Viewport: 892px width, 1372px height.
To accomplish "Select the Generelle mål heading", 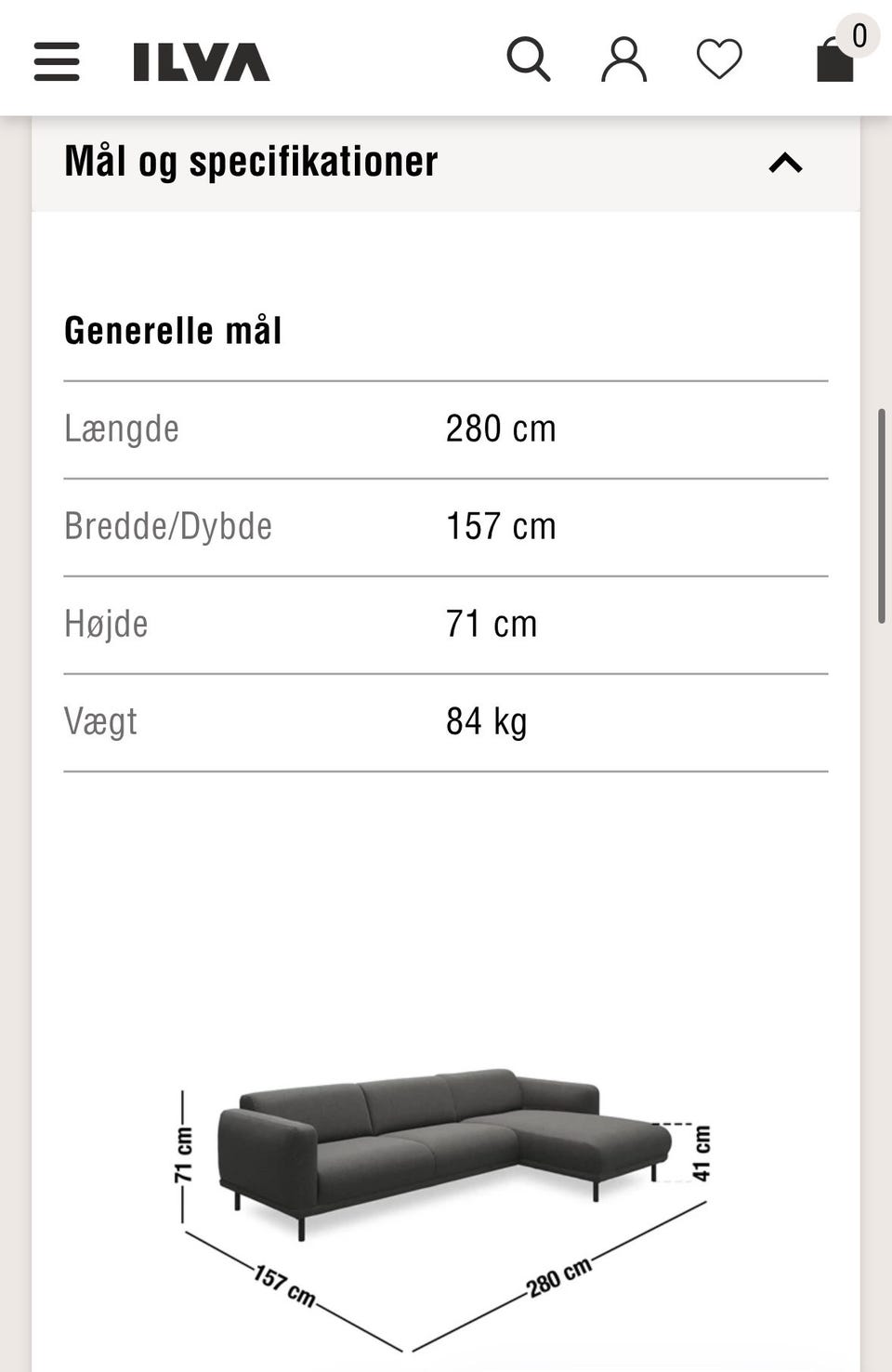I will (x=173, y=330).
